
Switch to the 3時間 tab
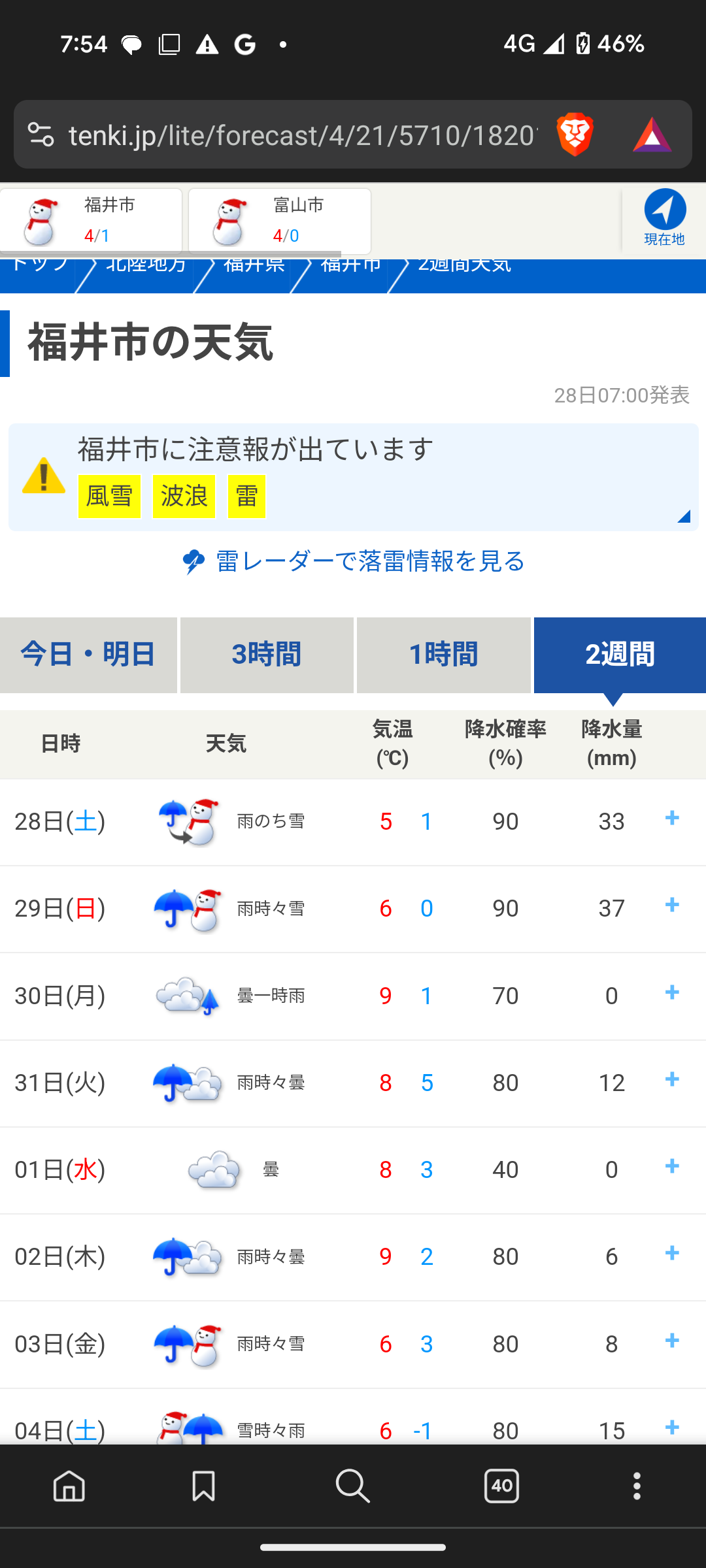pos(267,655)
